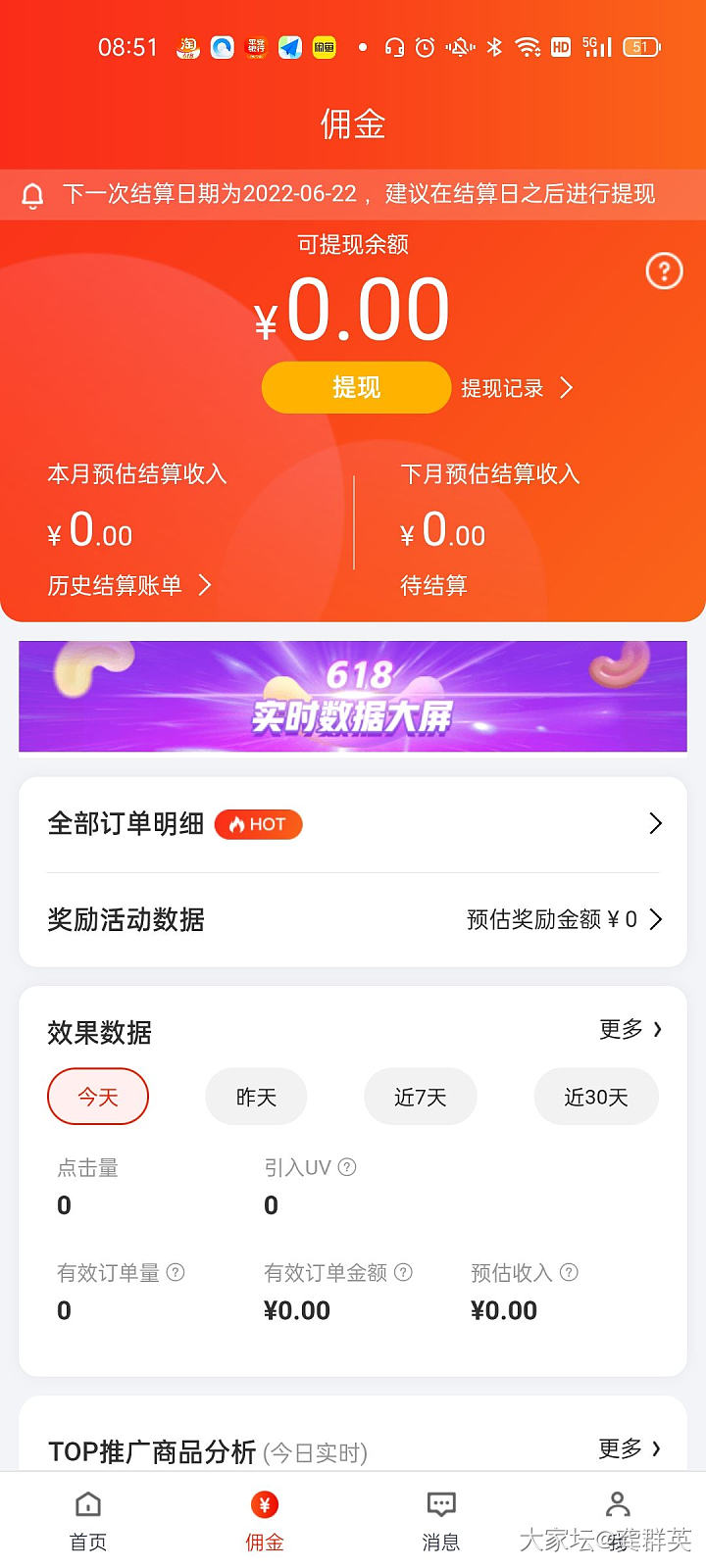The image size is (706, 1568).
Task: Switch to 近7天 data
Action: pyautogui.click(x=420, y=1097)
